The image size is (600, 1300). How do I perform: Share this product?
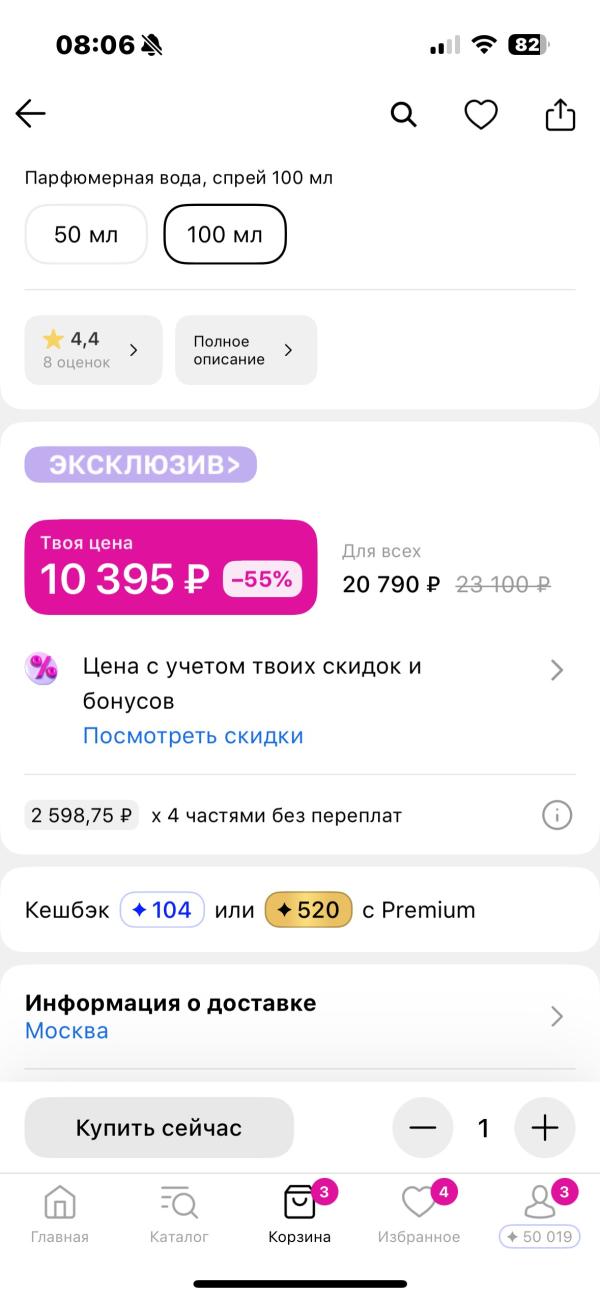560,115
